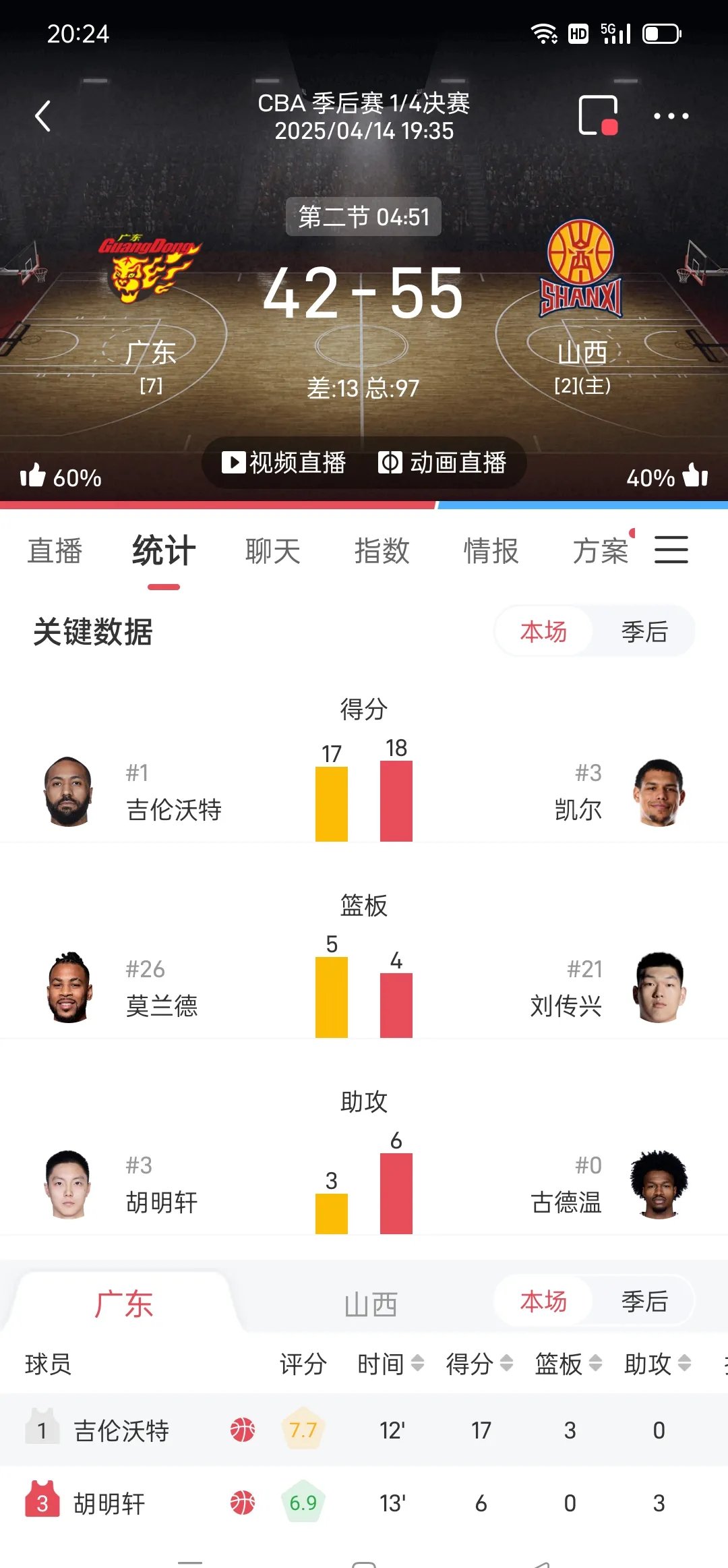
Task: Toggle player table to 季后 view
Action: (644, 1302)
